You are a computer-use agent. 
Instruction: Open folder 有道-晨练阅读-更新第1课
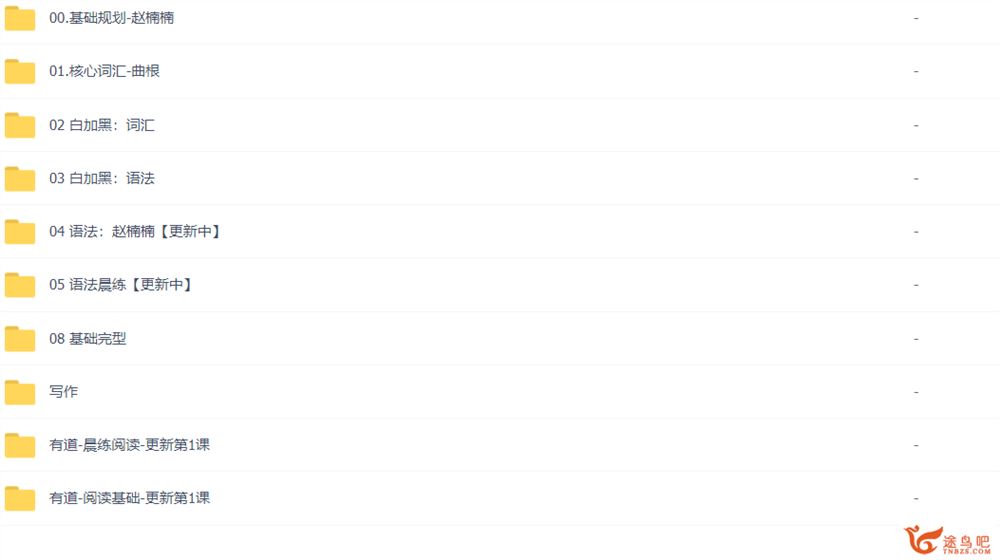coord(129,445)
